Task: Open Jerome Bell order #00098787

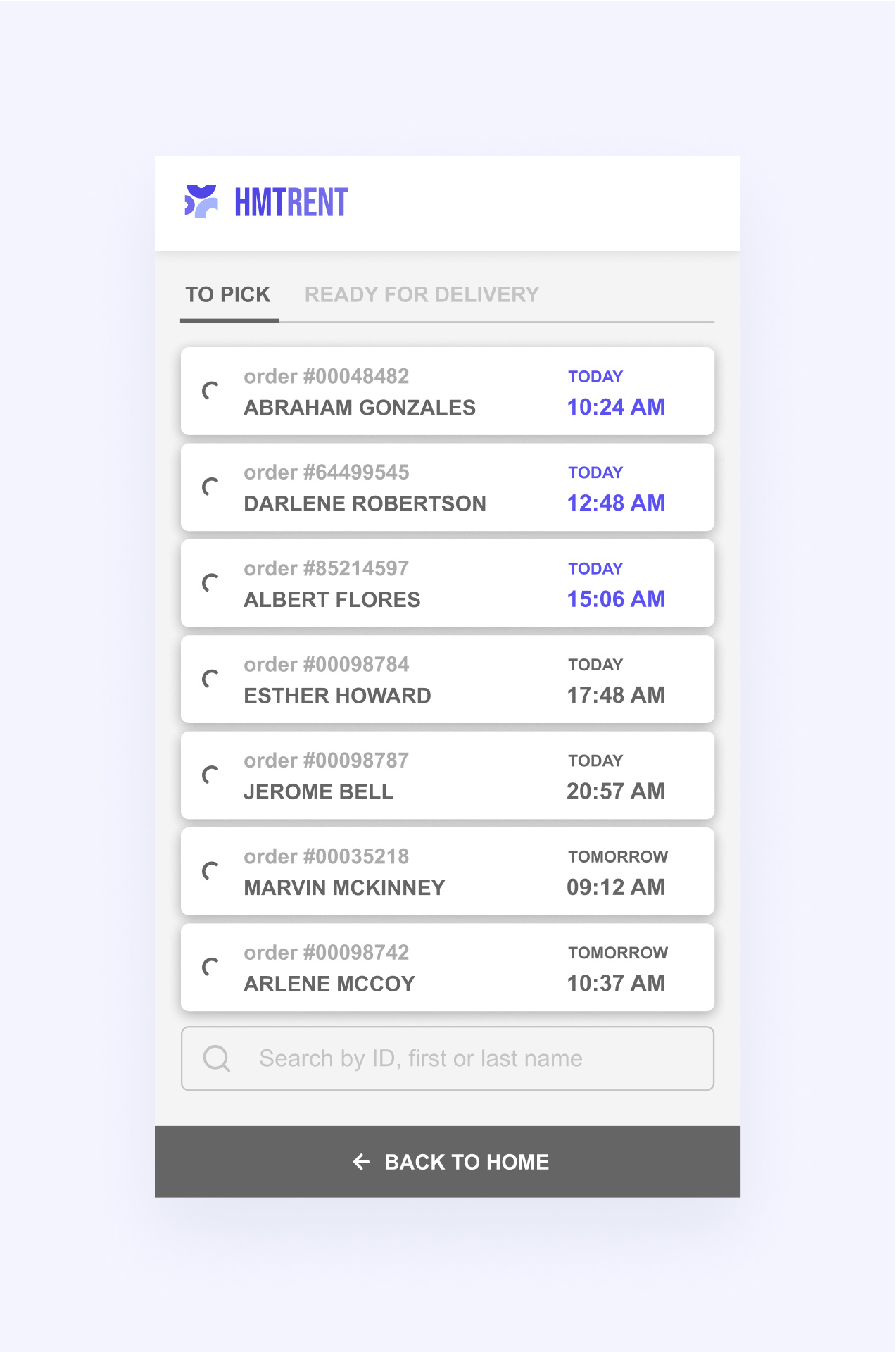Action: [x=447, y=776]
